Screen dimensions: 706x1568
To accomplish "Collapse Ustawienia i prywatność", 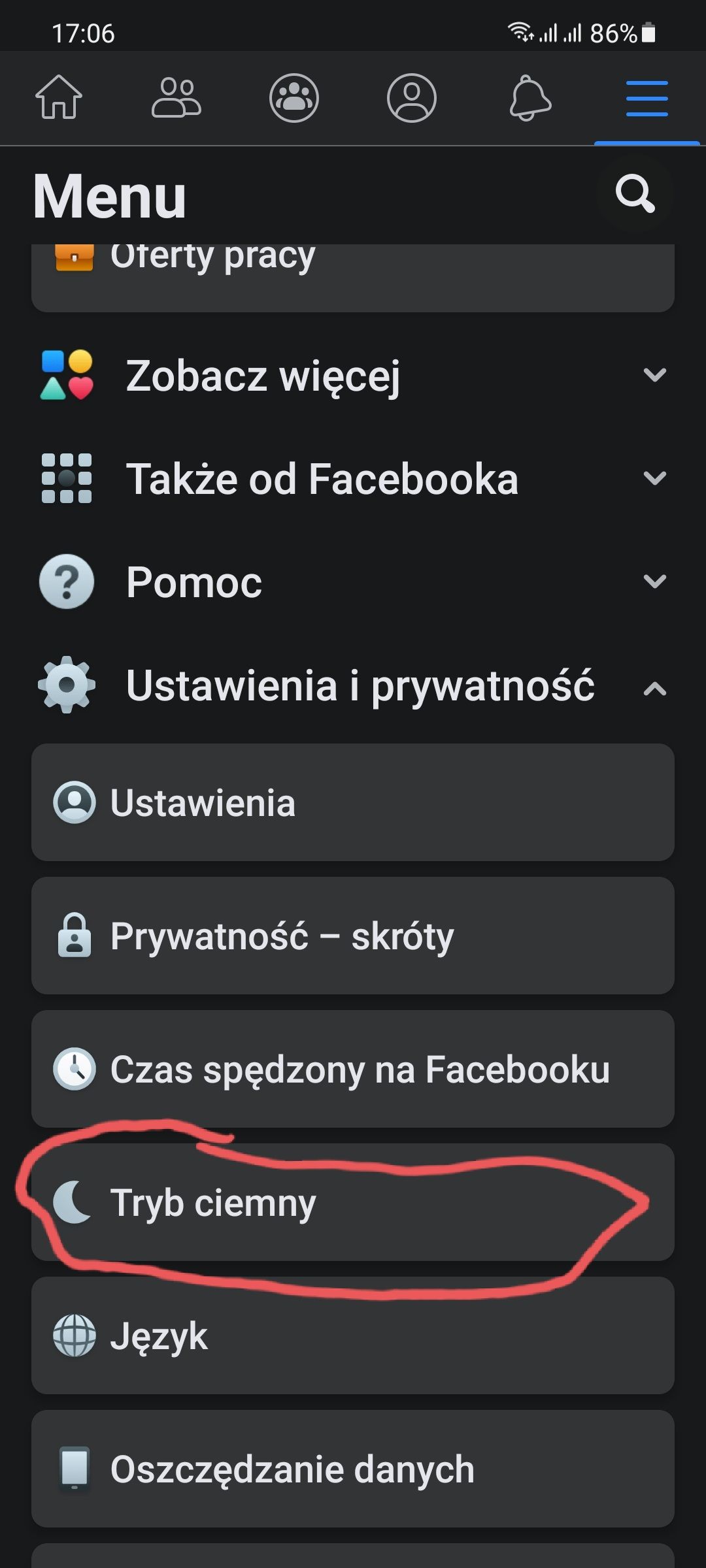I will [353, 686].
